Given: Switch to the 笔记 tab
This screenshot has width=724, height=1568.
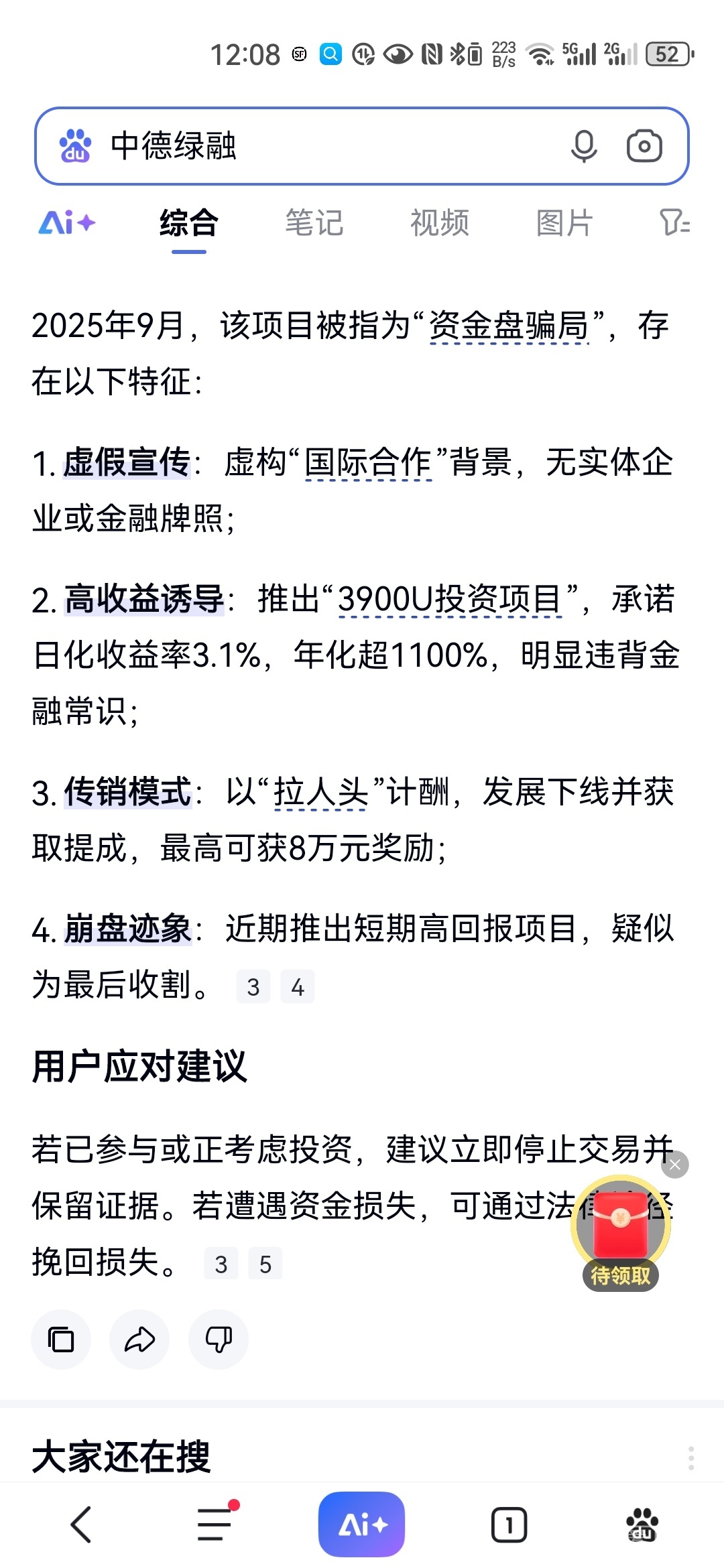Looking at the screenshot, I should tap(314, 222).
